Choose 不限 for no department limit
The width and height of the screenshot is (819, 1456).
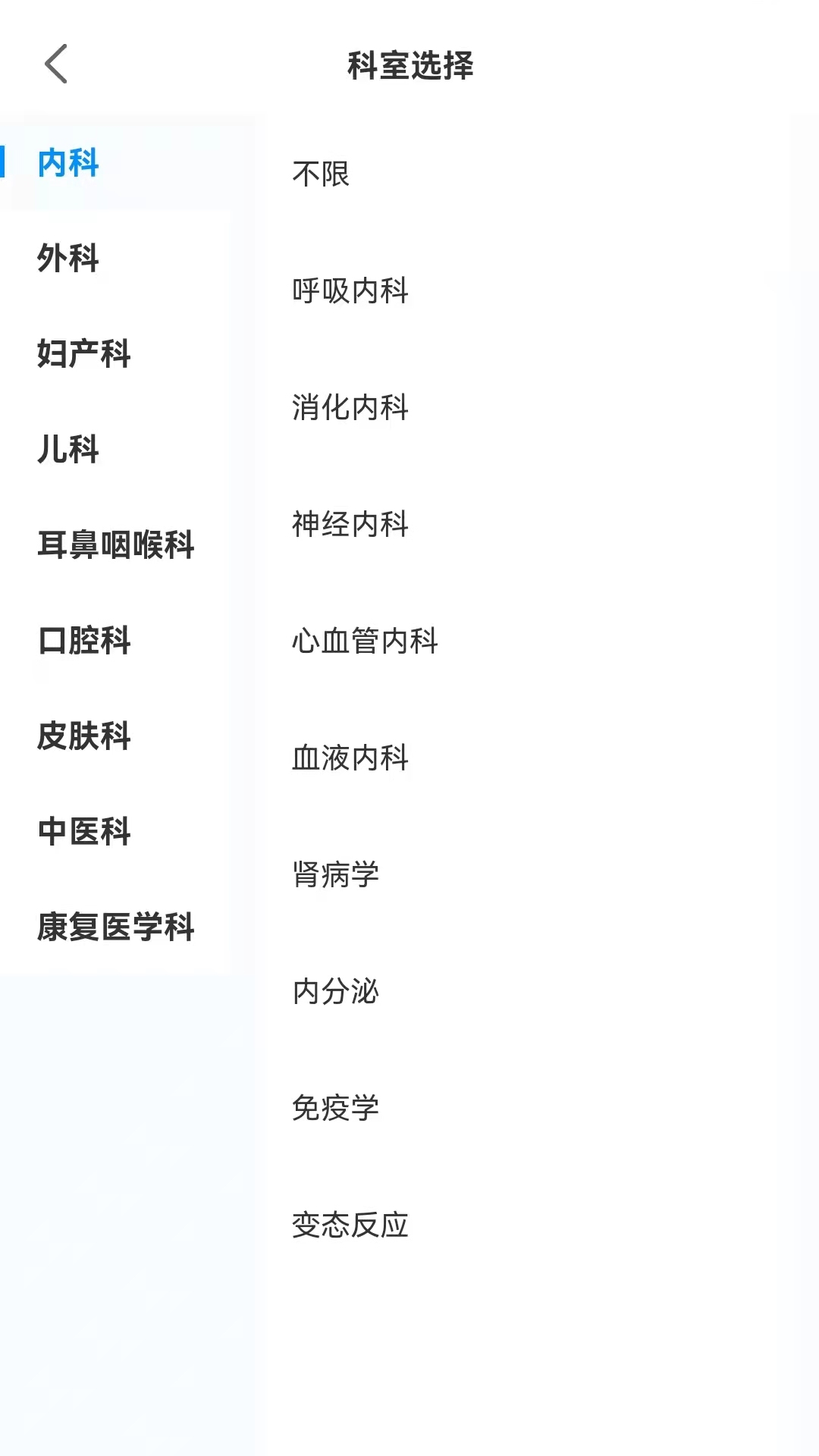coord(321,174)
